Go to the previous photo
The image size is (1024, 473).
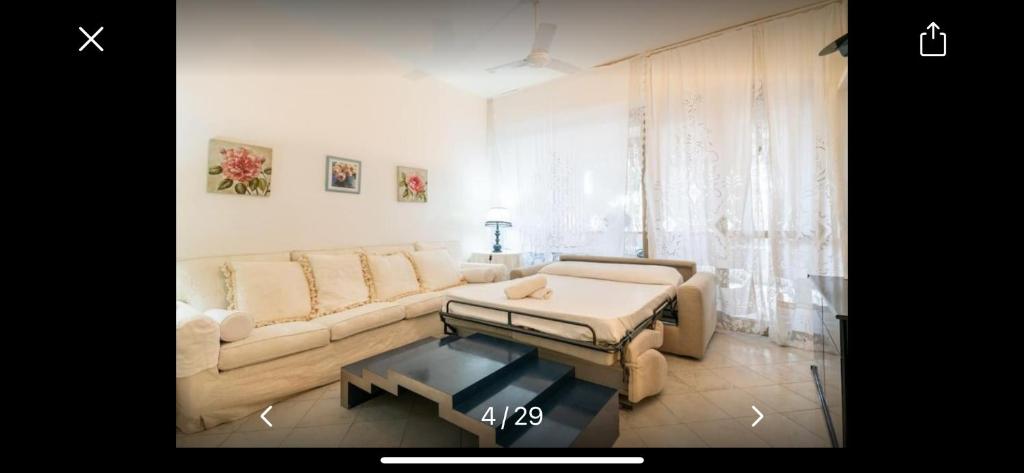266,416
